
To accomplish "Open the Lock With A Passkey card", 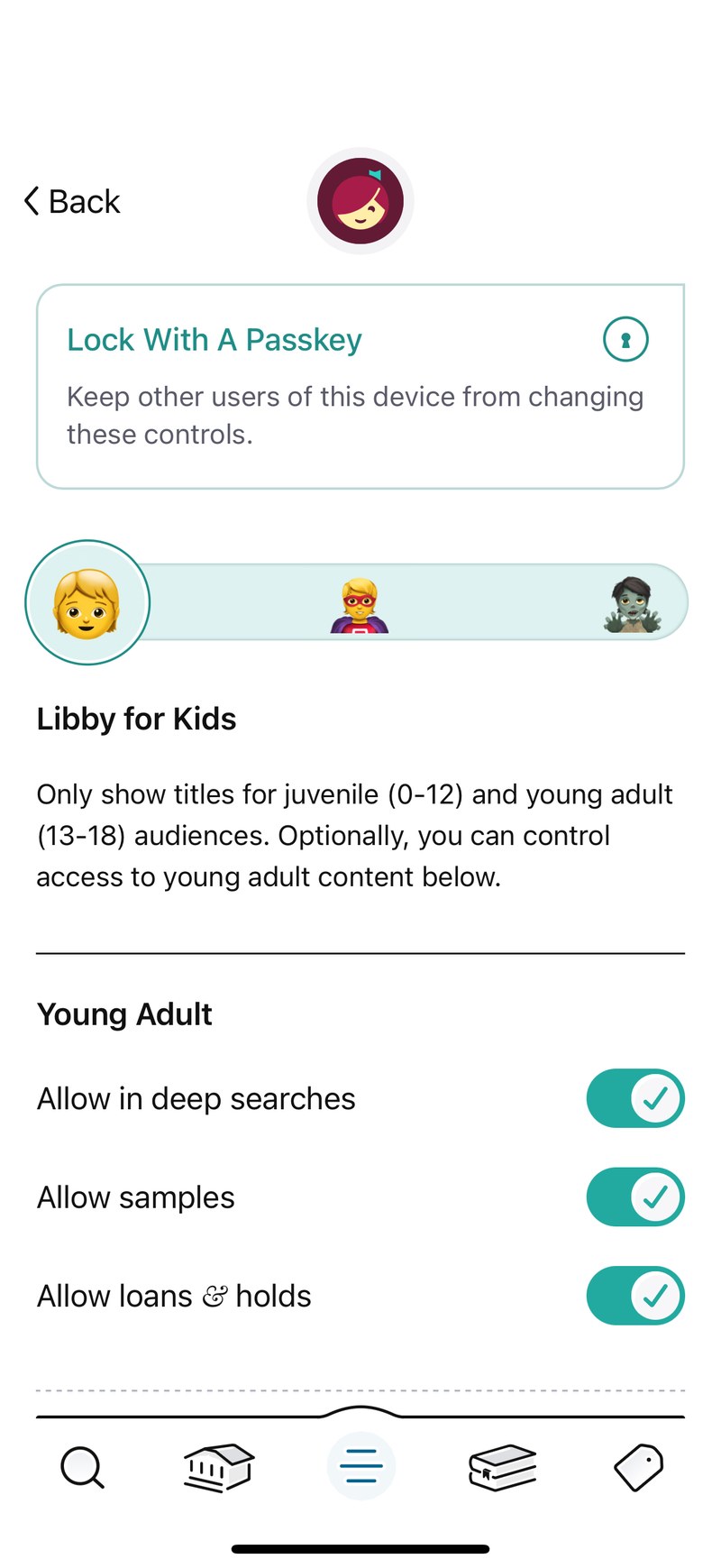I will [360, 386].
